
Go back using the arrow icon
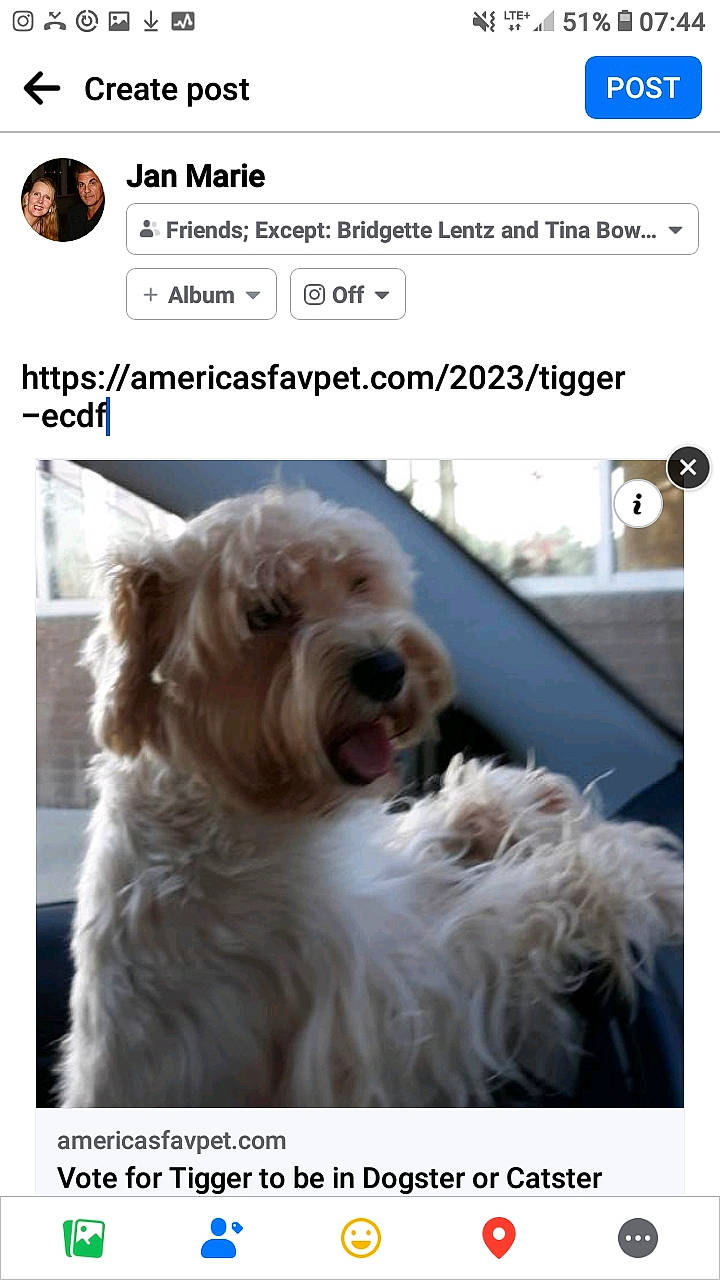tap(40, 88)
